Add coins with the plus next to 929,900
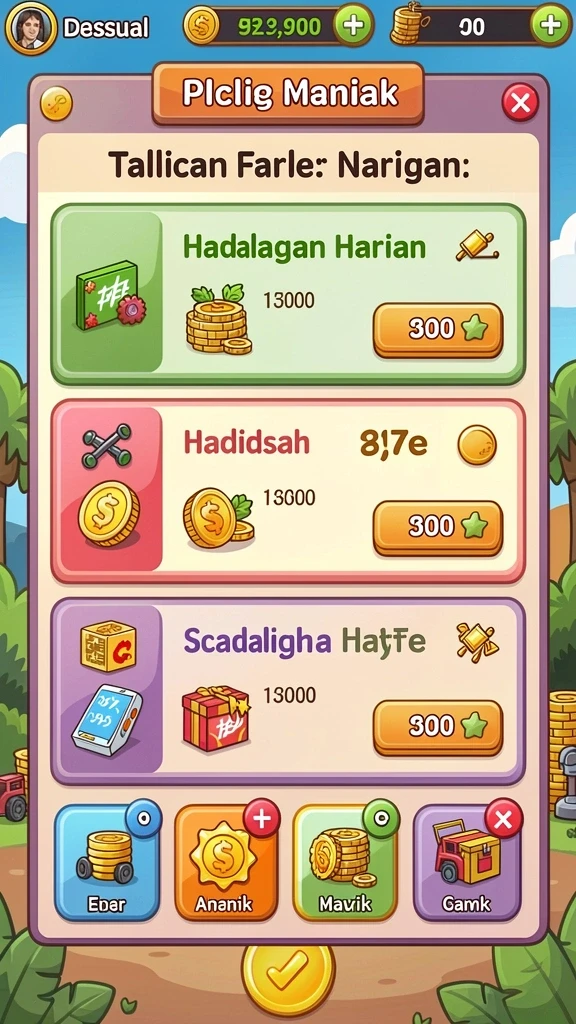 (353, 26)
